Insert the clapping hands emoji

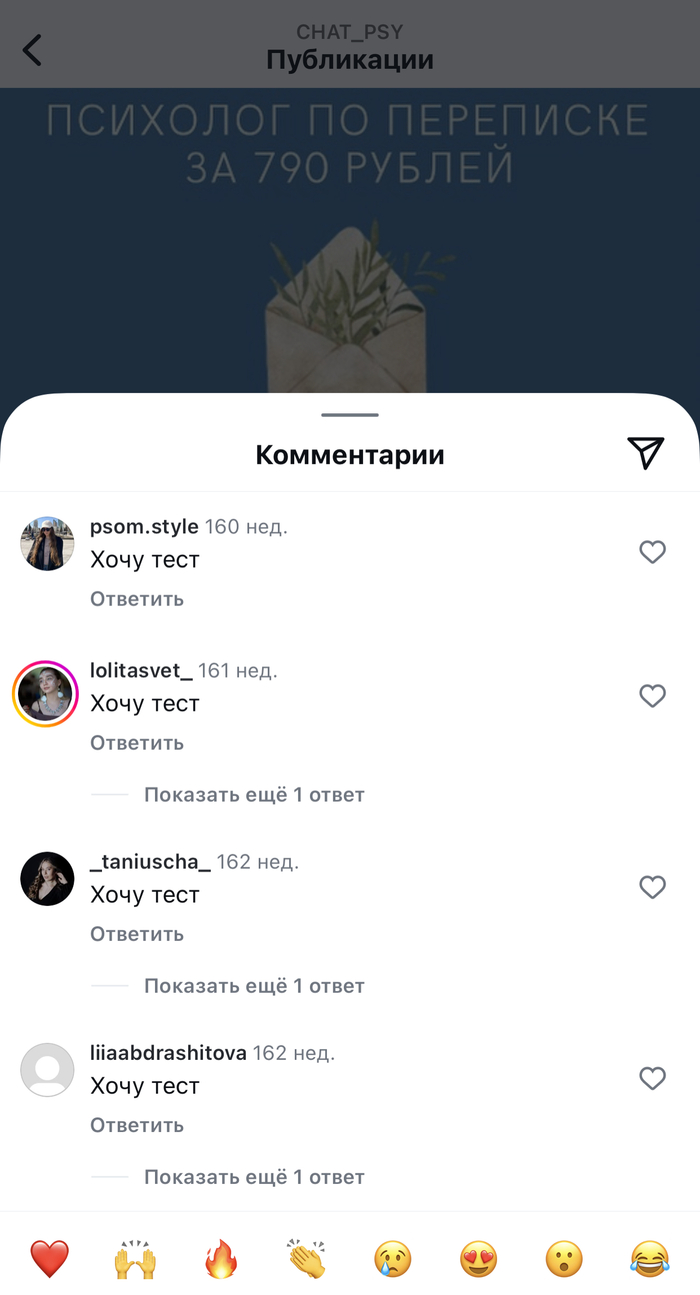click(306, 1258)
